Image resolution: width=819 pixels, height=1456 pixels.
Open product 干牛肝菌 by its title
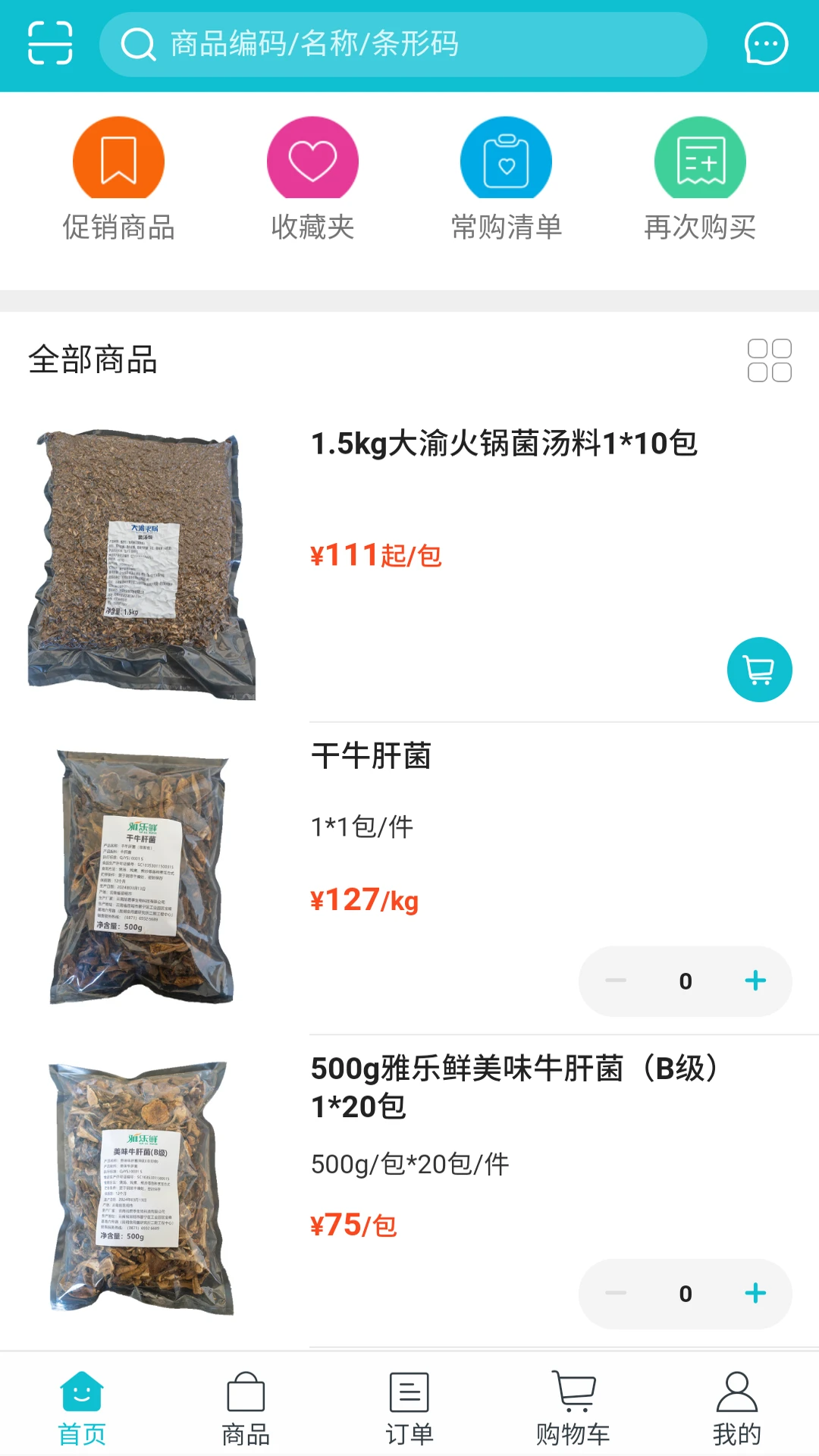pos(369,758)
